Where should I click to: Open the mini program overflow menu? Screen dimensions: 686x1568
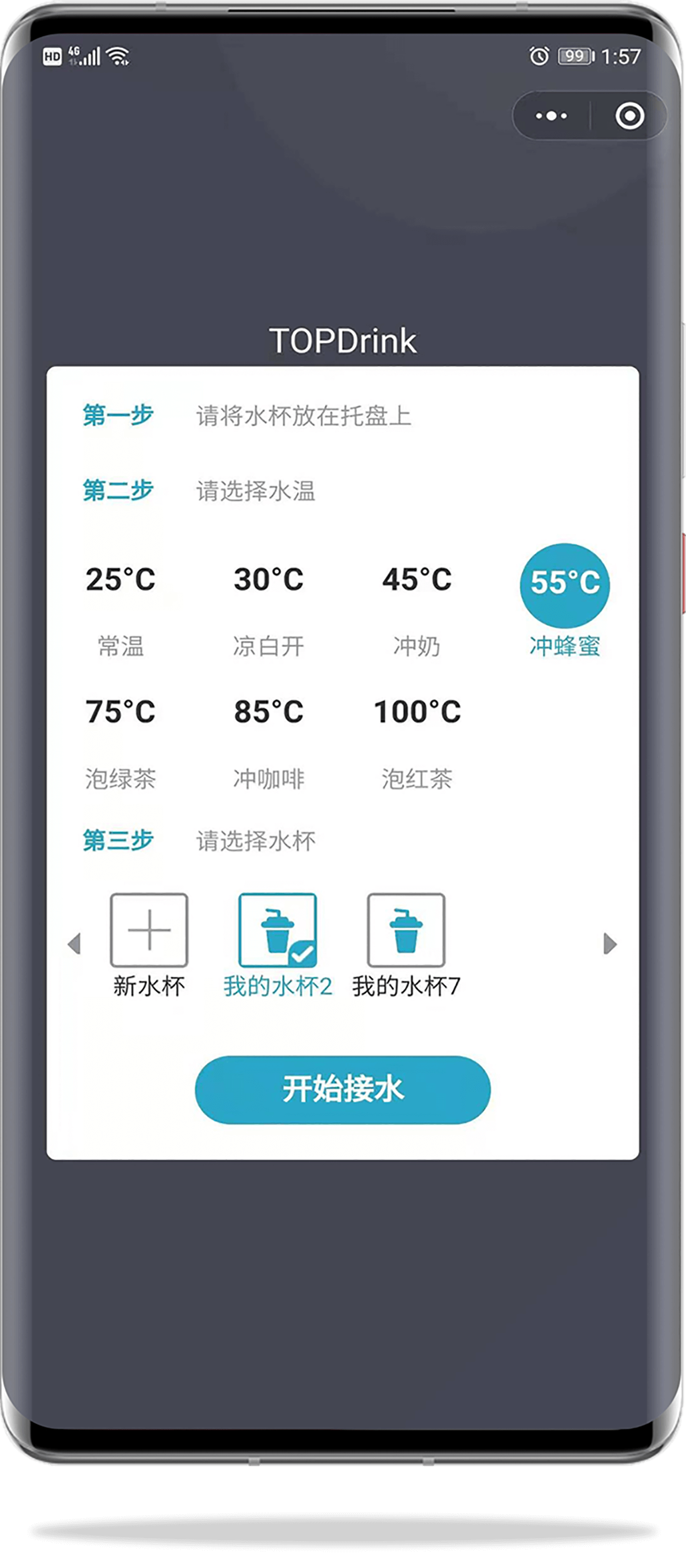(551, 116)
